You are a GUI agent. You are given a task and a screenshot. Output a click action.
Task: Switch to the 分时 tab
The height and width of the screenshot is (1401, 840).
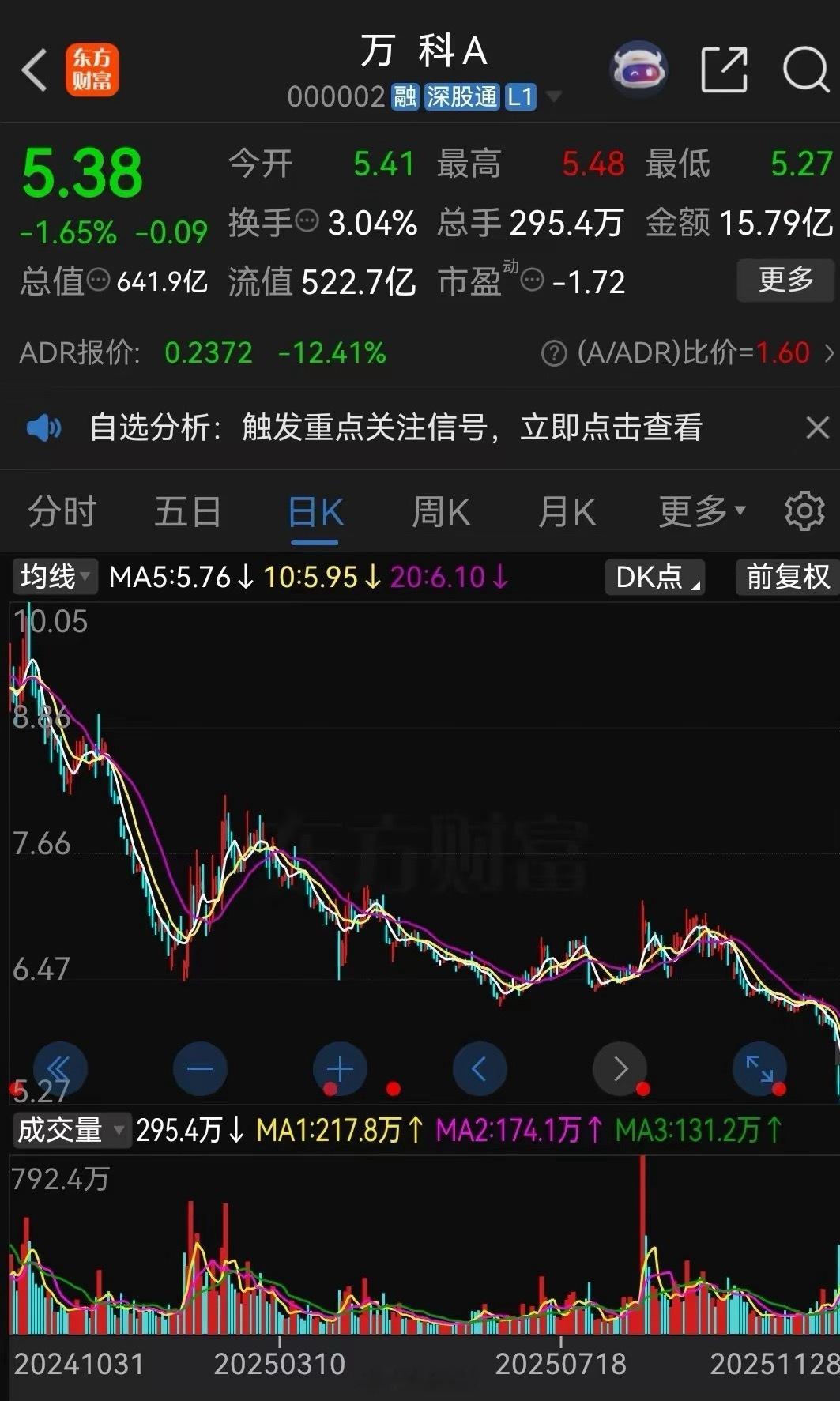[x=63, y=510]
